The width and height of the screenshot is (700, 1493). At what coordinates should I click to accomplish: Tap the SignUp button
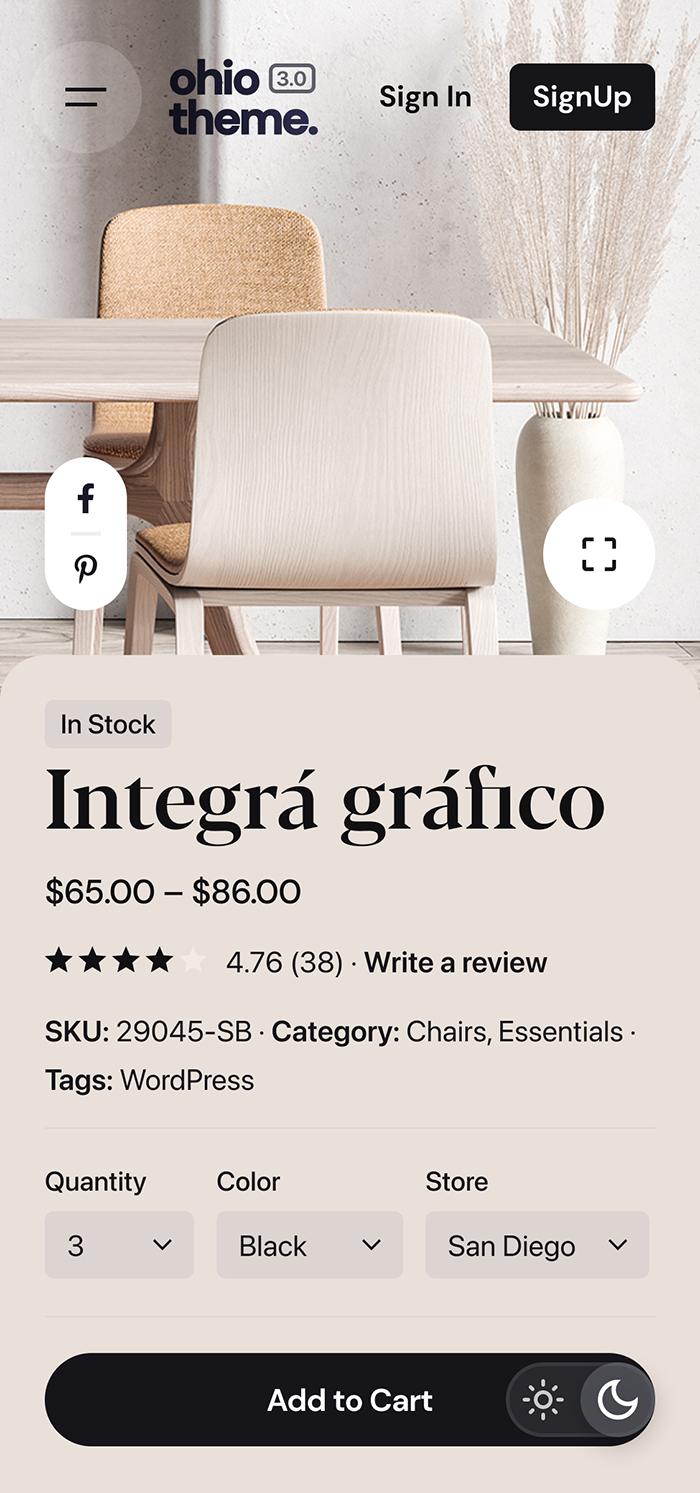click(582, 97)
